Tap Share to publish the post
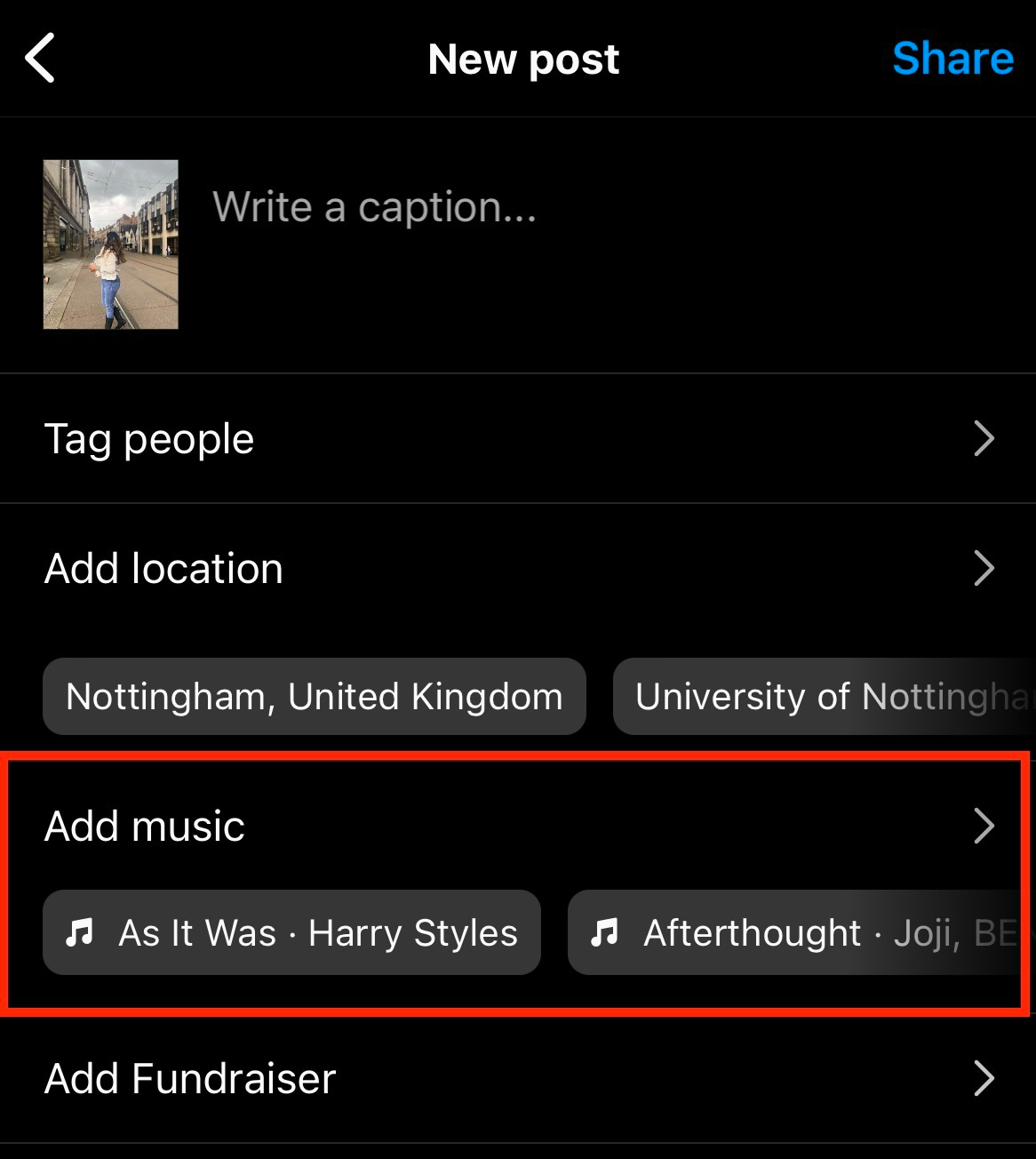The image size is (1036, 1159). [x=952, y=59]
